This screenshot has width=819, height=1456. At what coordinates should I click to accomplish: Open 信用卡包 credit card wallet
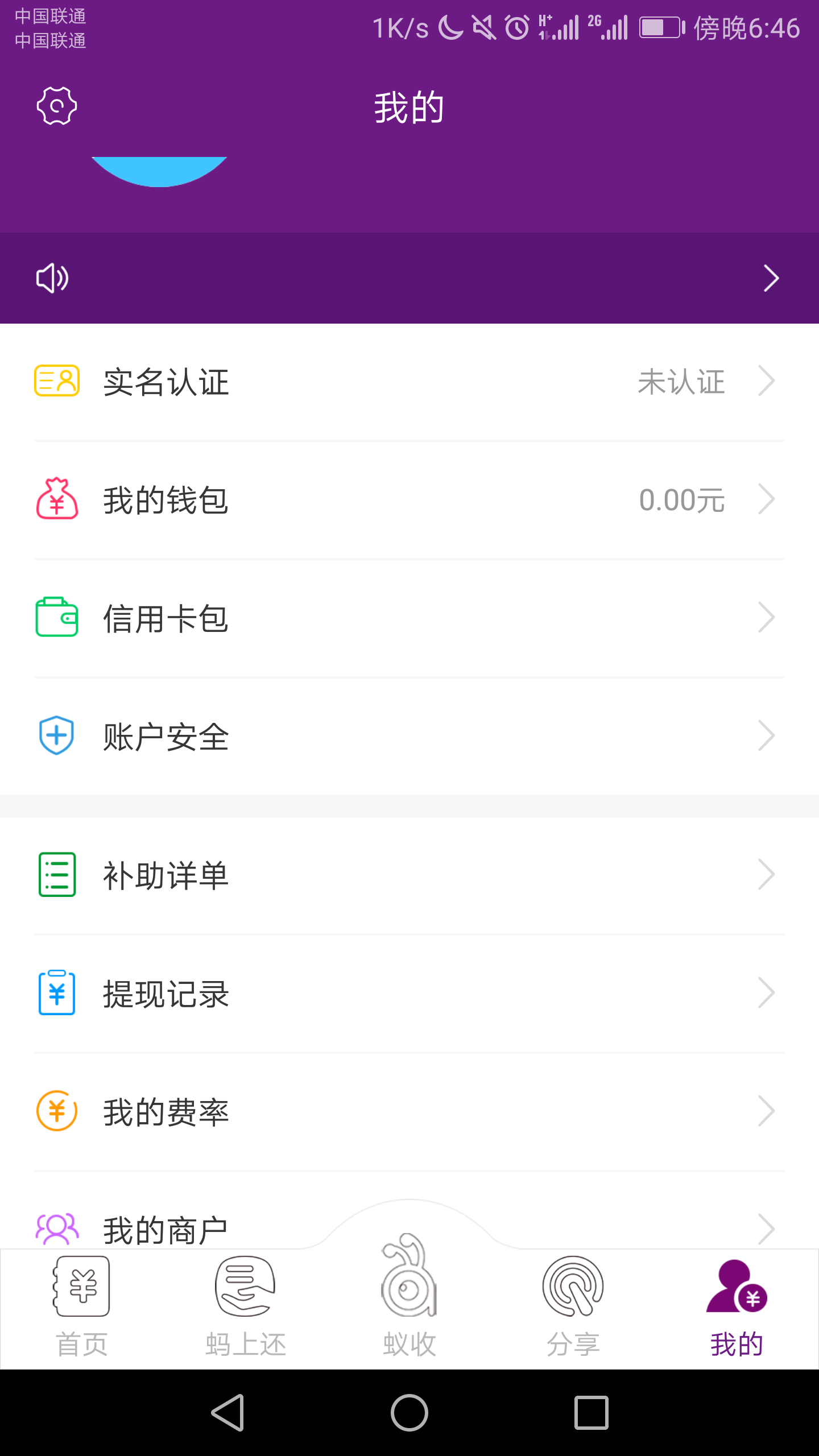409,618
